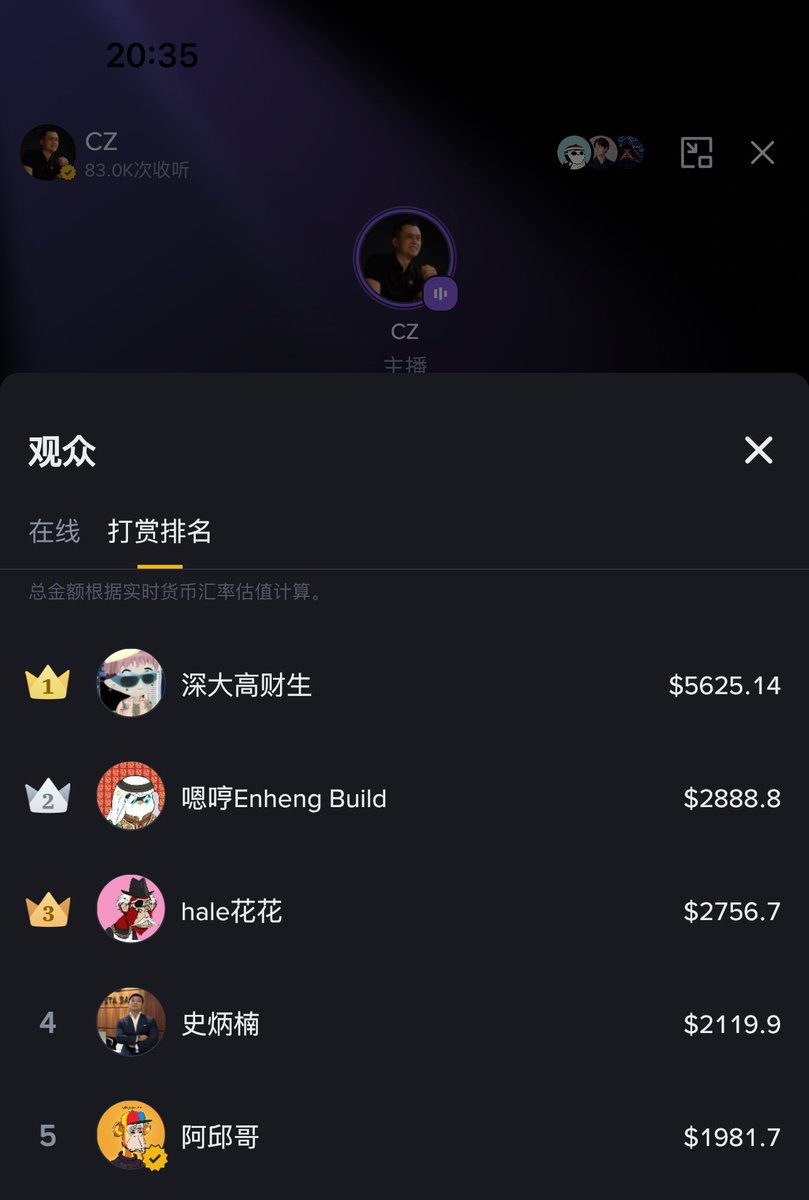The width and height of the screenshot is (809, 1200).
Task: Close the 观众 audience panel
Action: (x=758, y=451)
